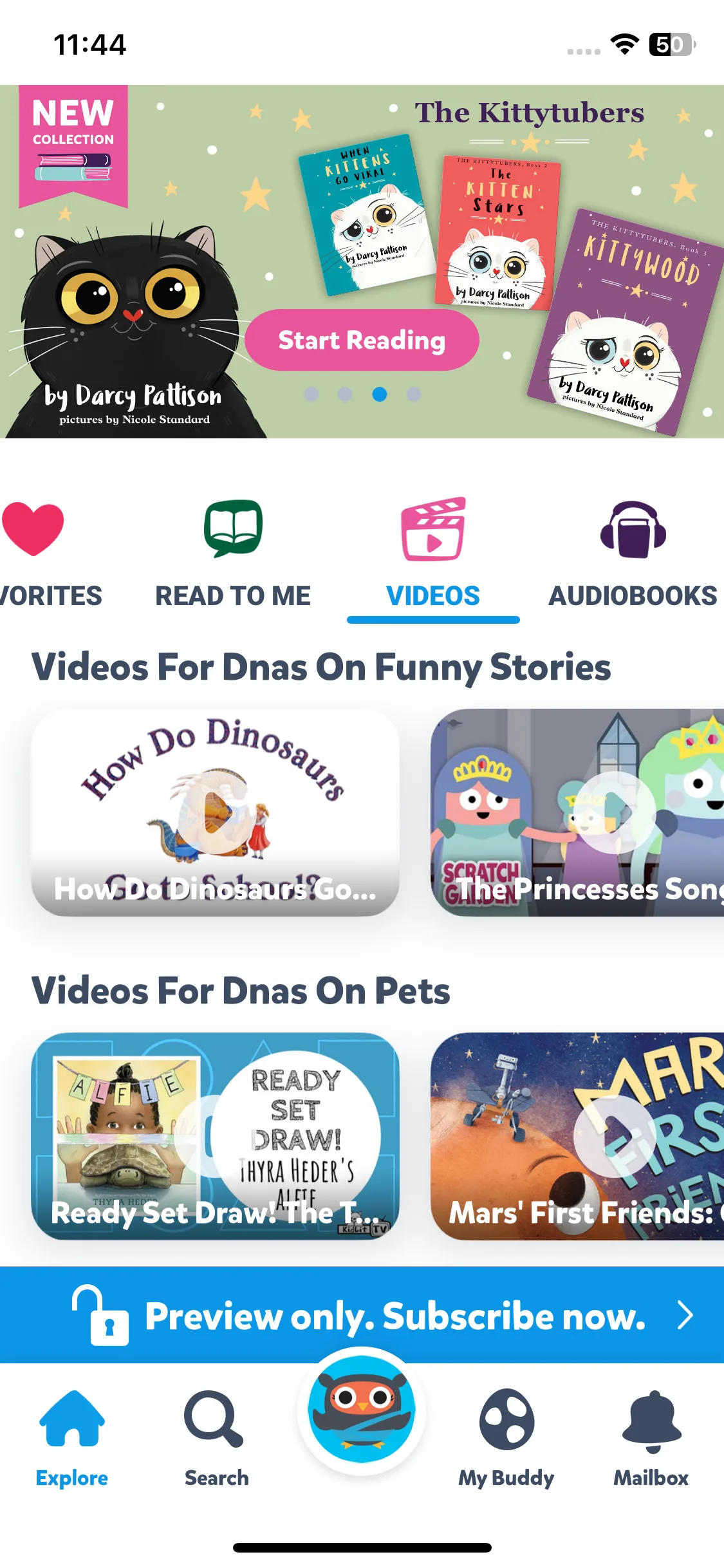Play How Do Dinosaurs Go video
This screenshot has height=1568, width=724.
[x=215, y=812]
